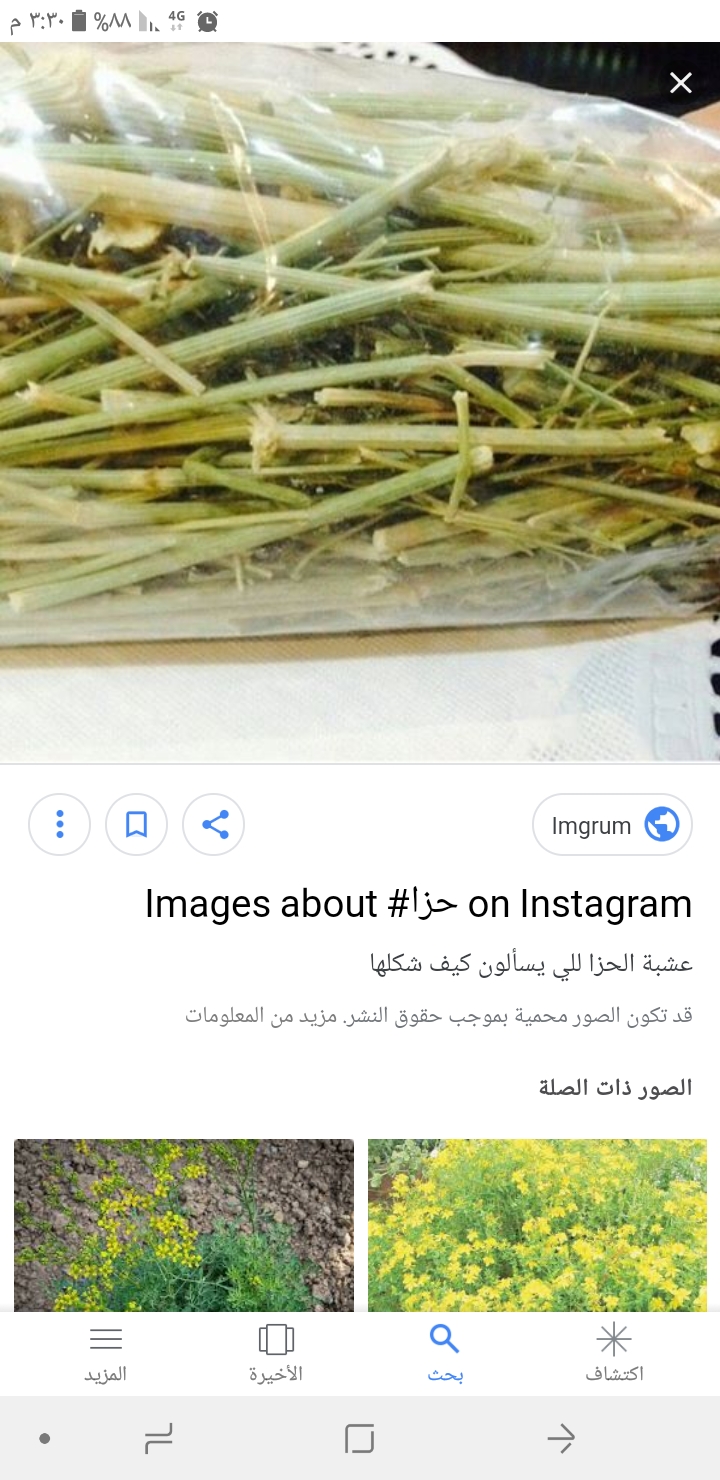Open the three-dot overflow menu
Screen dimensions: 720x1480
tap(60, 825)
